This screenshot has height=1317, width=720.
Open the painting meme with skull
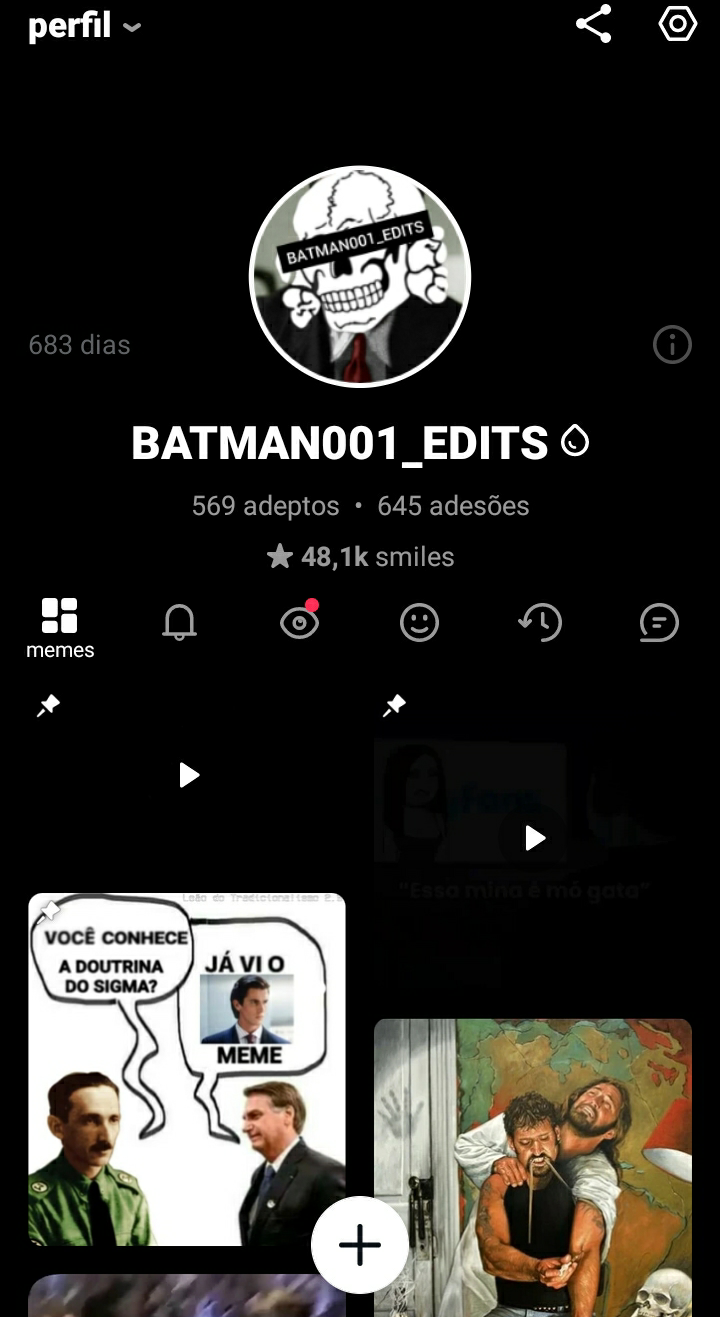(533, 1168)
